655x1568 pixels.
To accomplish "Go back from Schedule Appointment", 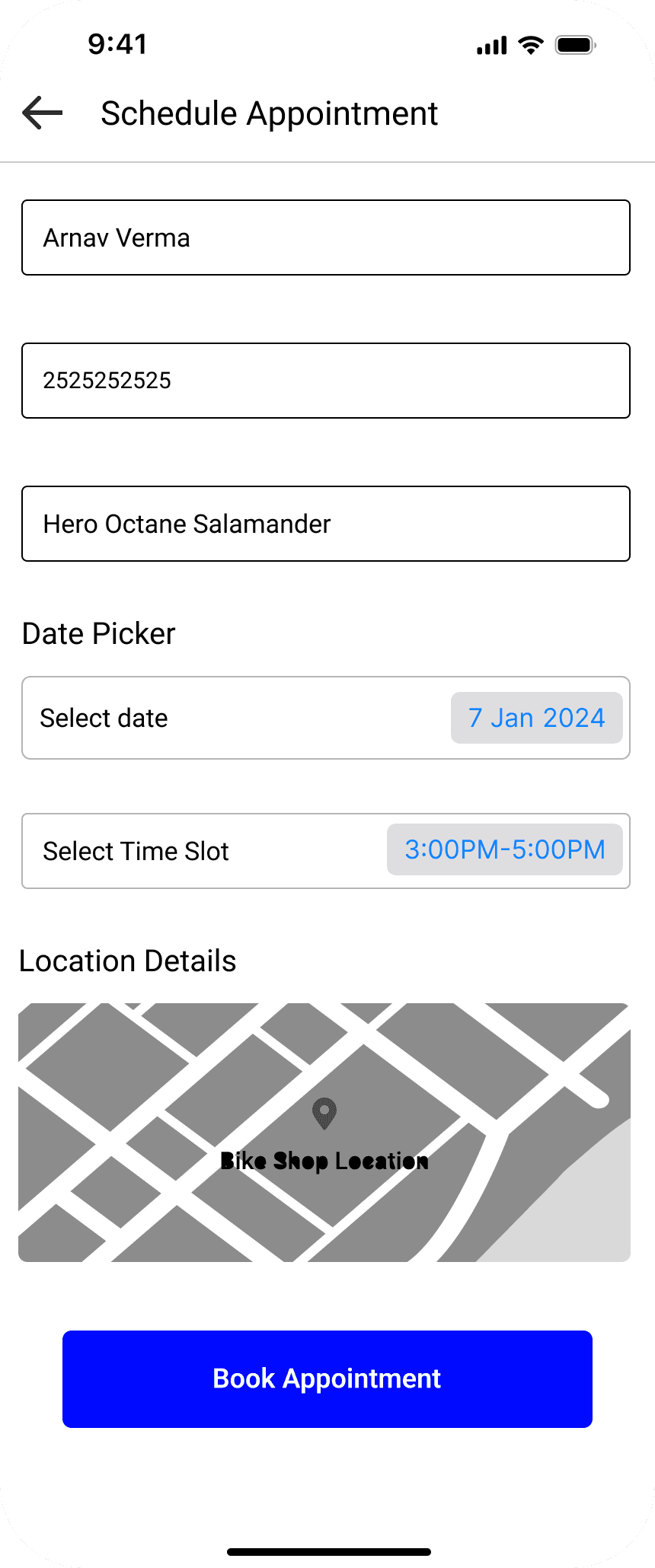I will 43,113.
